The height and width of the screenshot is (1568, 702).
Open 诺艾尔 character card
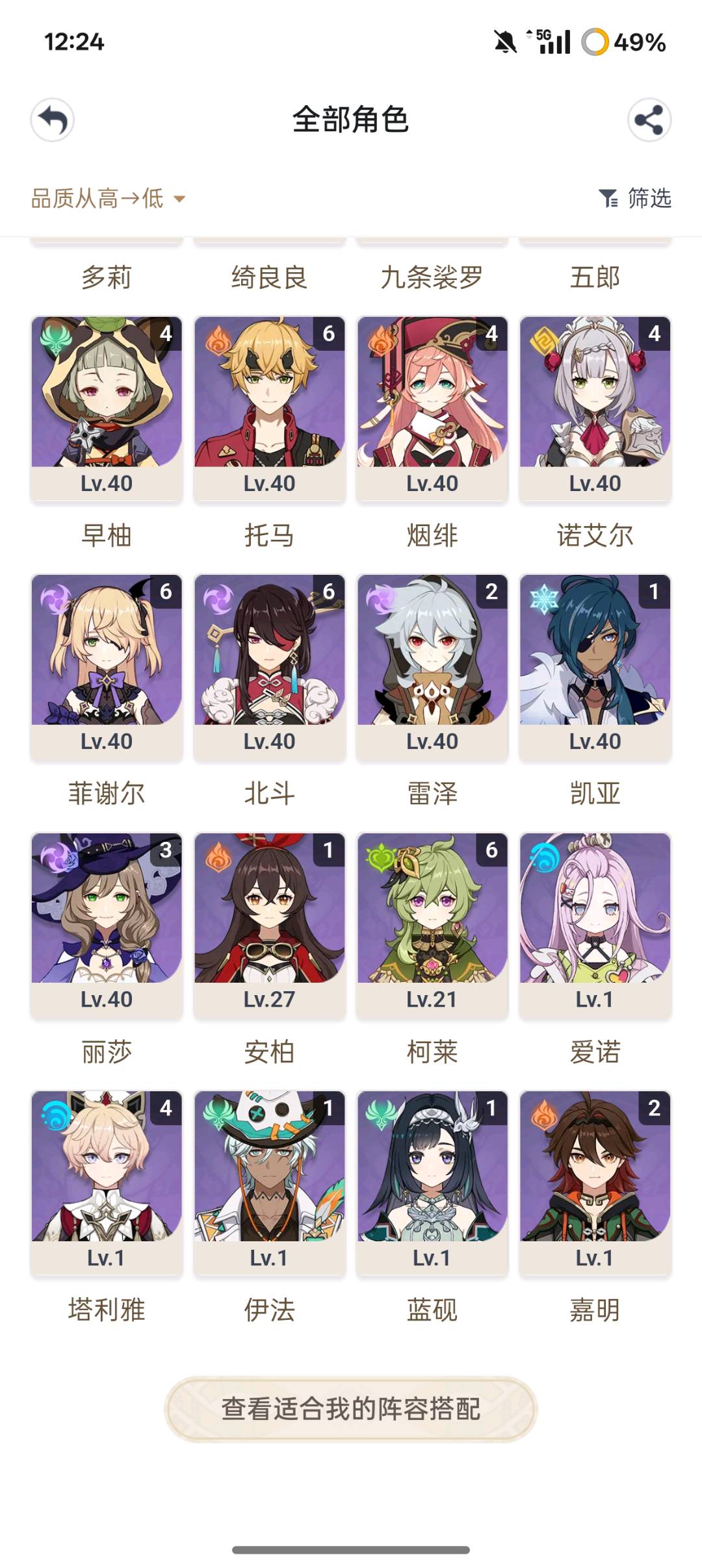595,408
